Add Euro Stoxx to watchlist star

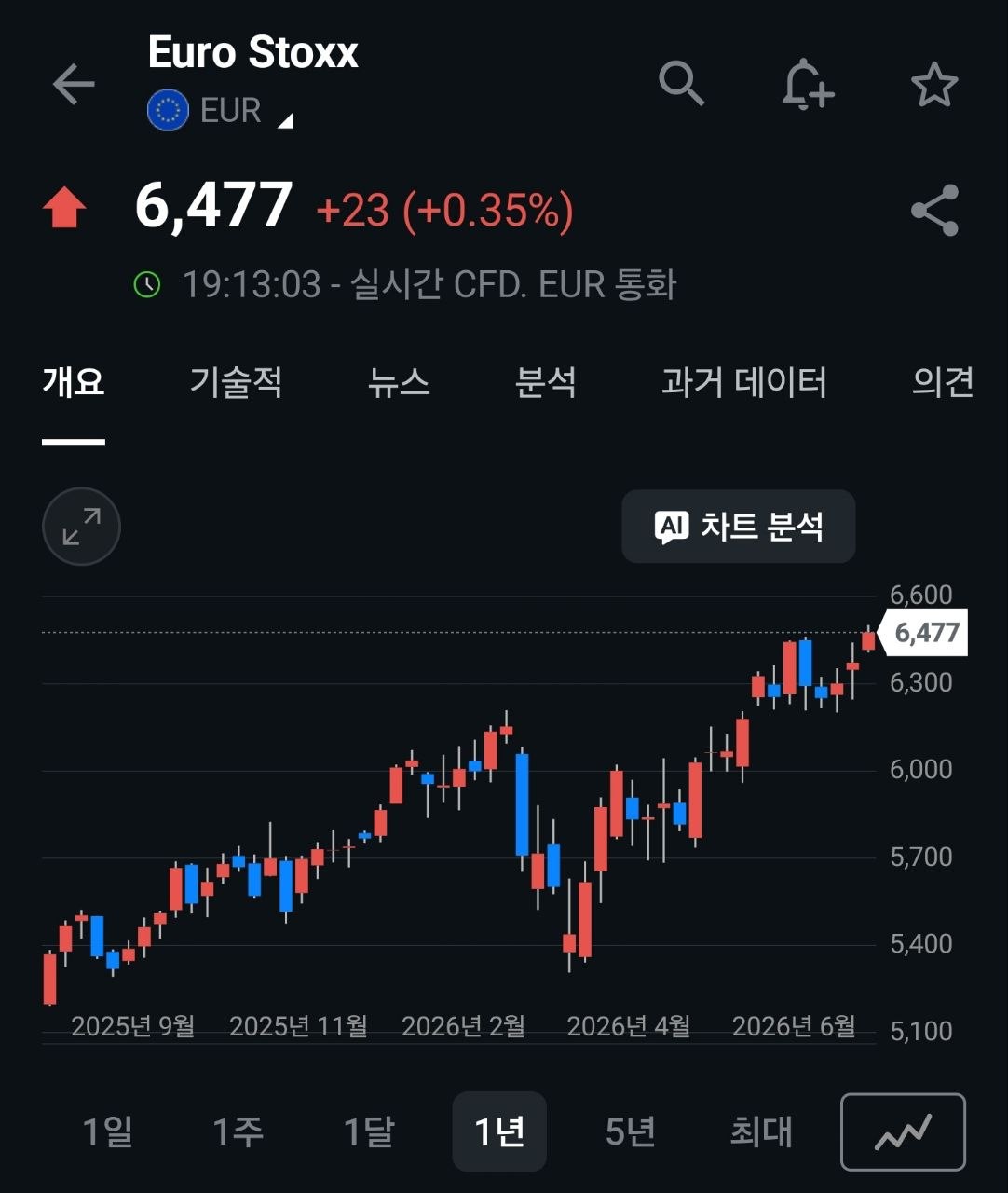933,85
